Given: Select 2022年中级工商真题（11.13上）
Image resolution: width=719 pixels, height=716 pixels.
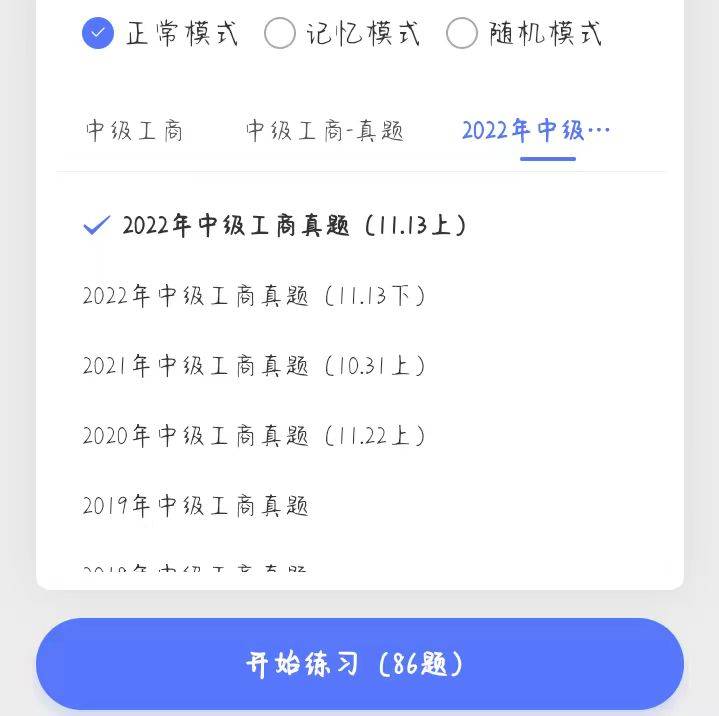Looking at the screenshot, I should coord(294,226).
